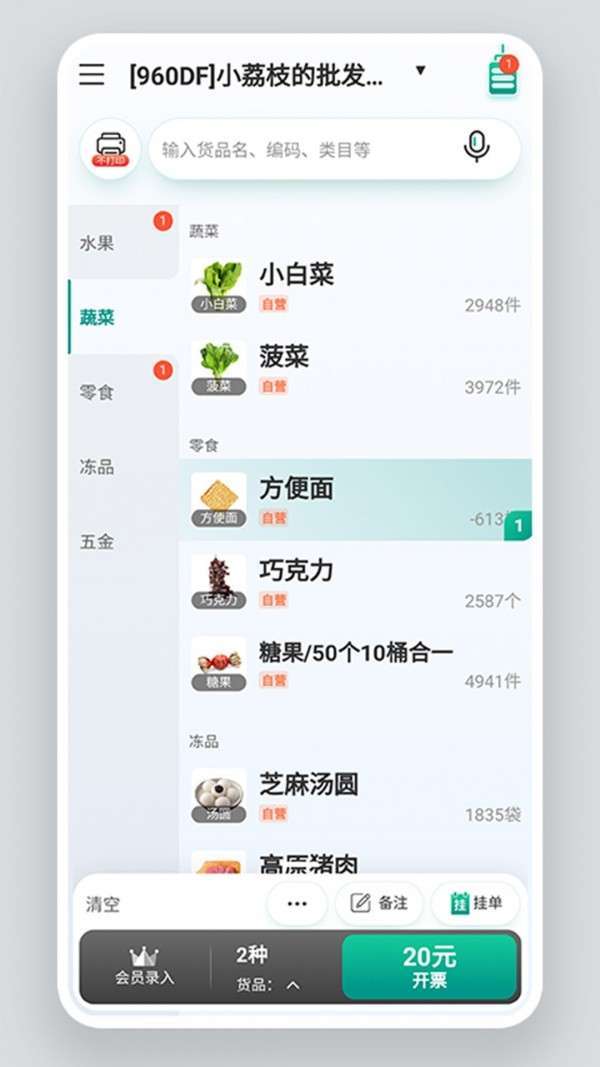
Task: Pick the 芝麻汤圆 product
Action: 355,797
